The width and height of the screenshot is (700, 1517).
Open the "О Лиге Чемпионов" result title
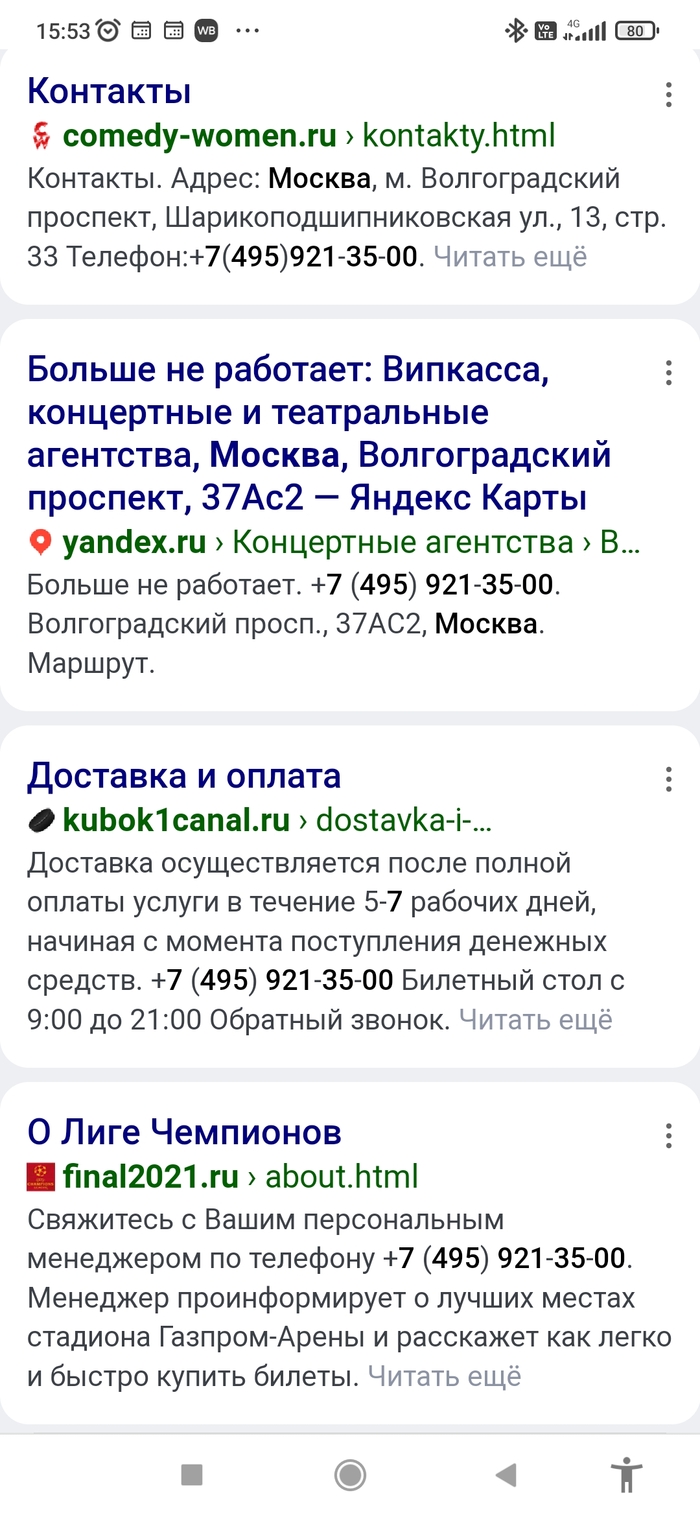pyautogui.click(x=184, y=1132)
